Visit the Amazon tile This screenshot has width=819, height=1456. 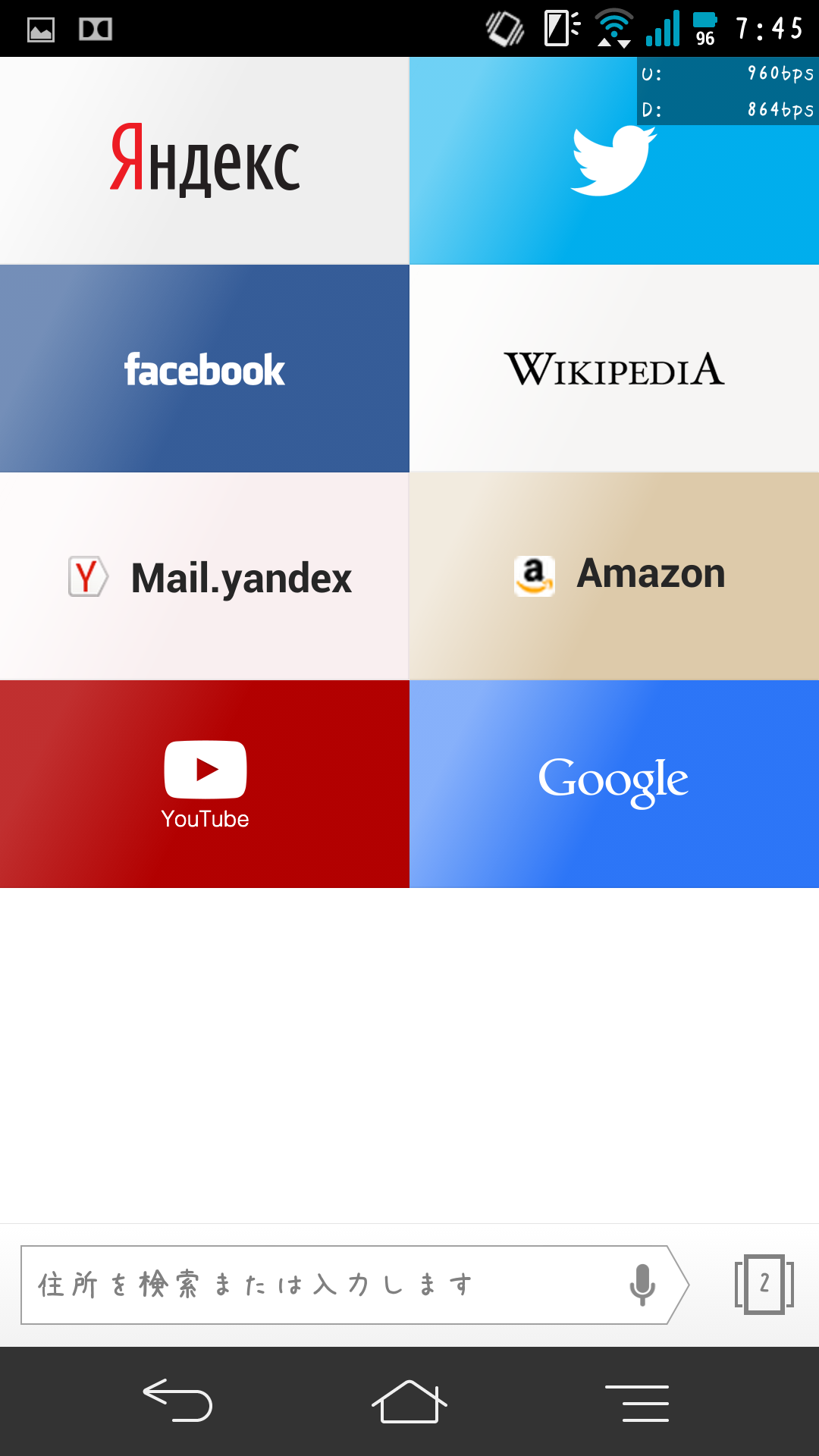tap(614, 576)
